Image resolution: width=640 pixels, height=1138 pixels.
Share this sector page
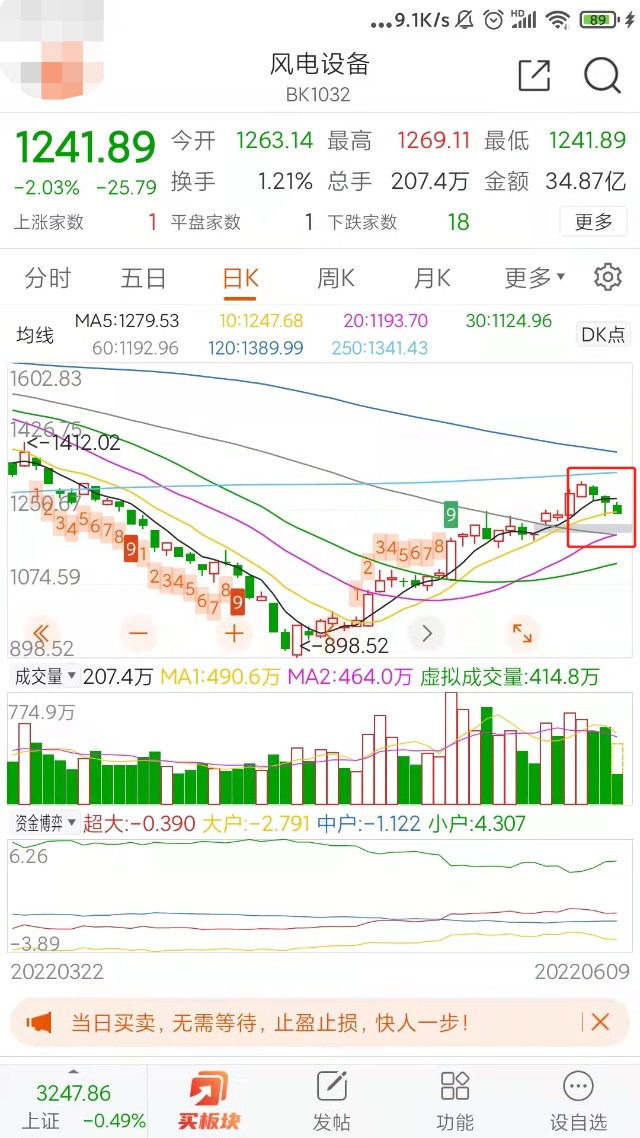(534, 76)
